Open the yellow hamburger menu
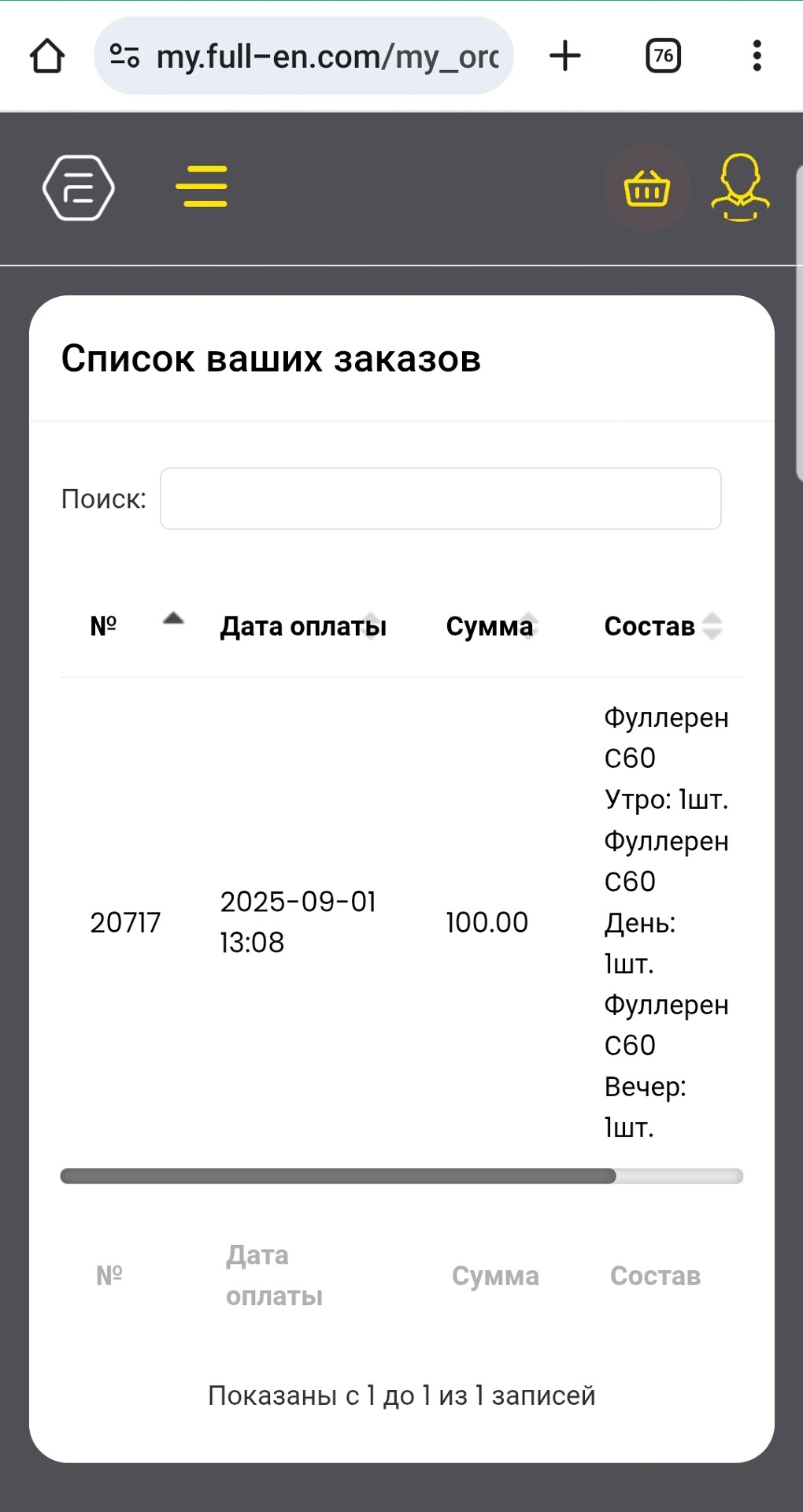Screen dimensions: 803x1512 point(202,187)
